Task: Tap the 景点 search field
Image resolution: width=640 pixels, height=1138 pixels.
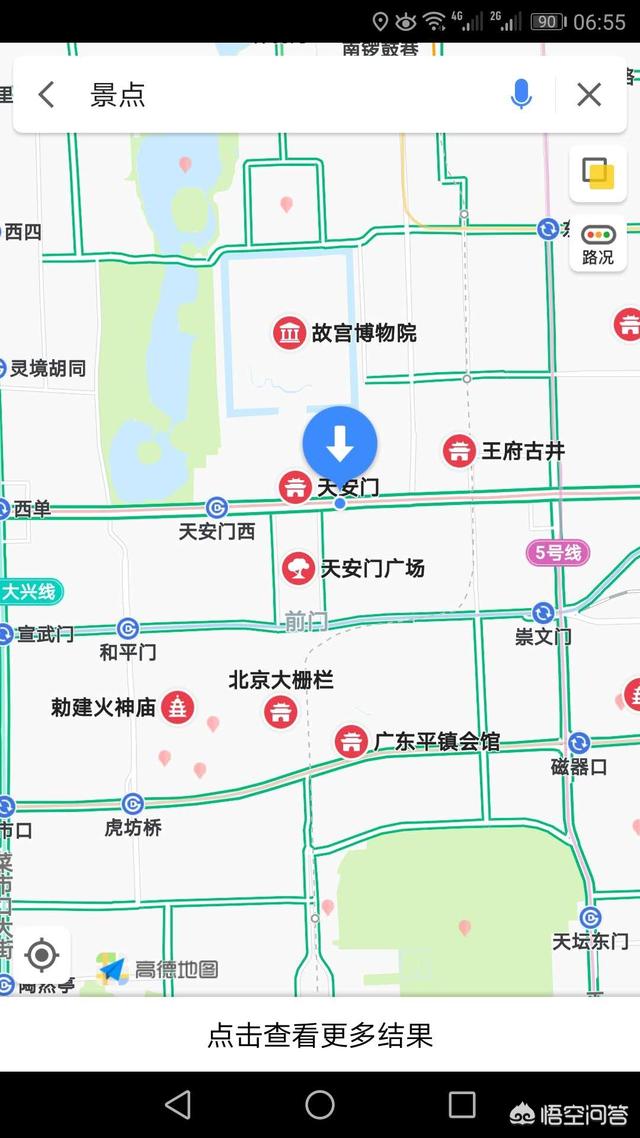Action: [x=290, y=94]
